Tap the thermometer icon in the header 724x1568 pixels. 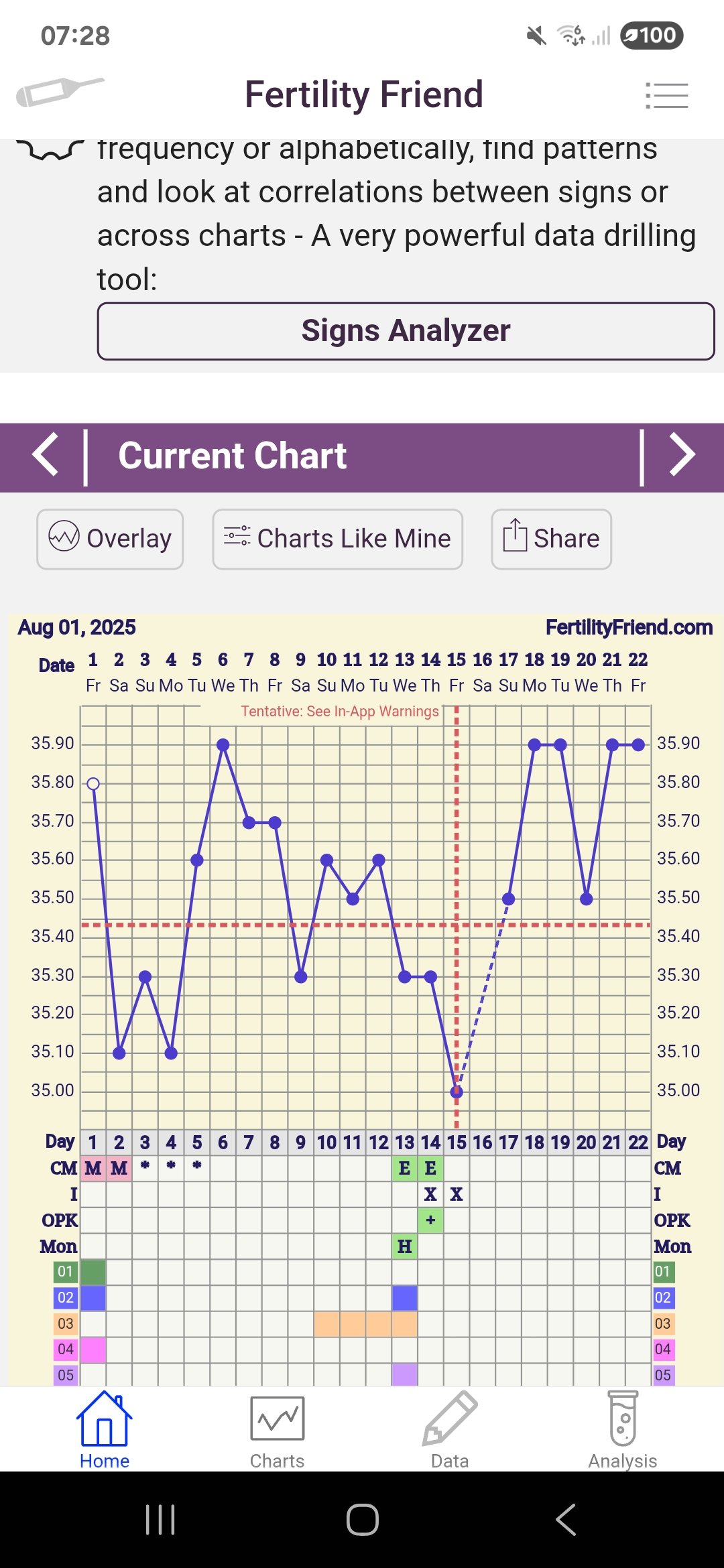[x=60, y=92]
